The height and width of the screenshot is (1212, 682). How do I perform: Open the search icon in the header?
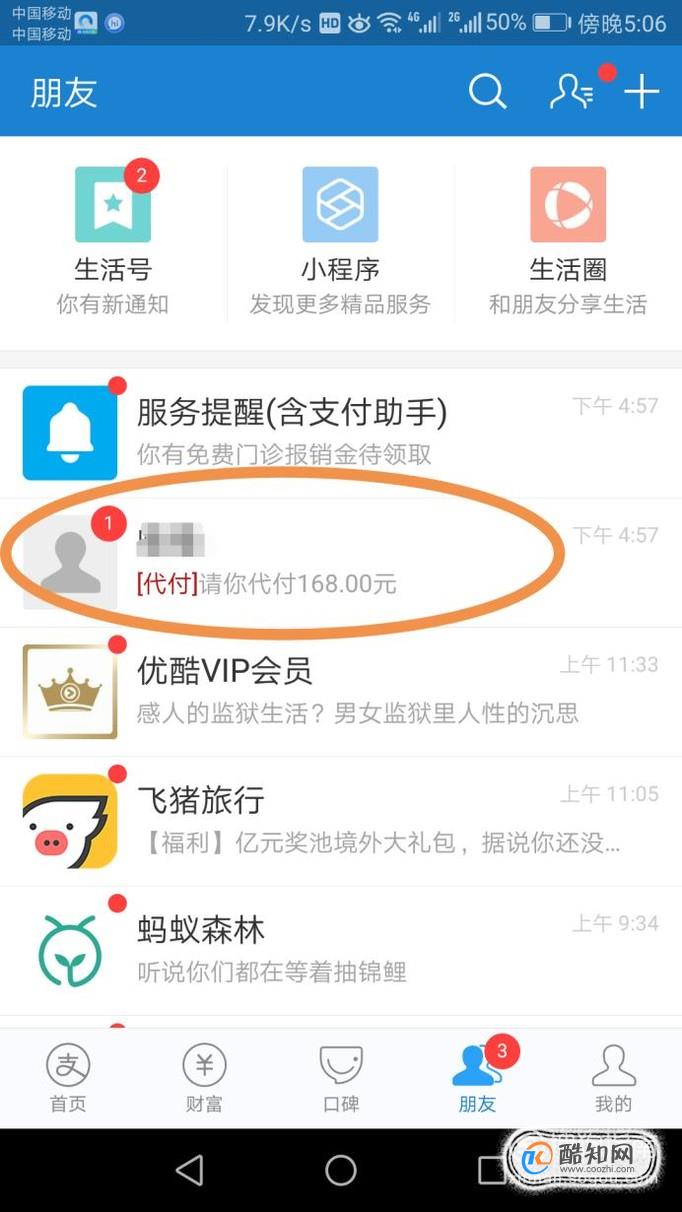pyautogui.click(x=488, y=92)
